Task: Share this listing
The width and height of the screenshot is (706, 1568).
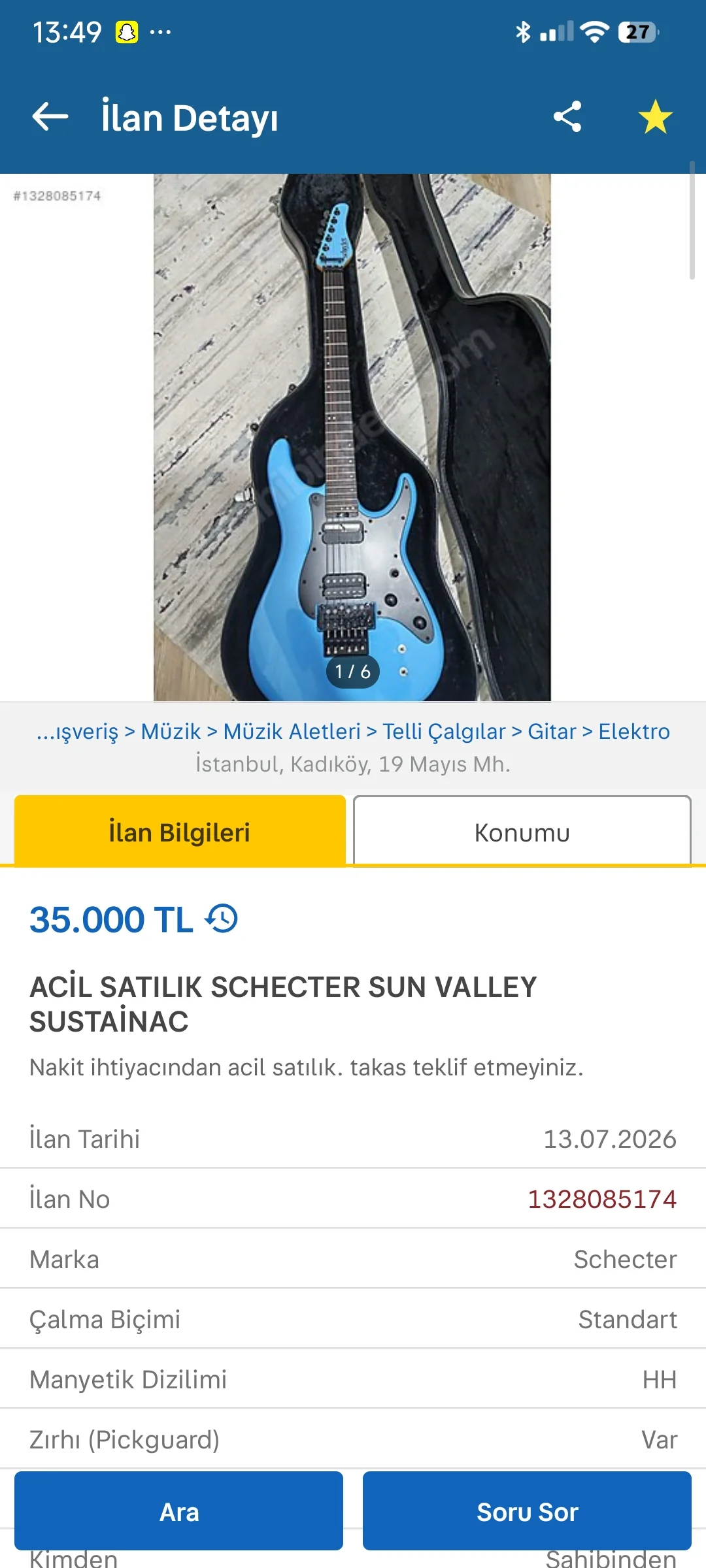Action: coord(567,117)
